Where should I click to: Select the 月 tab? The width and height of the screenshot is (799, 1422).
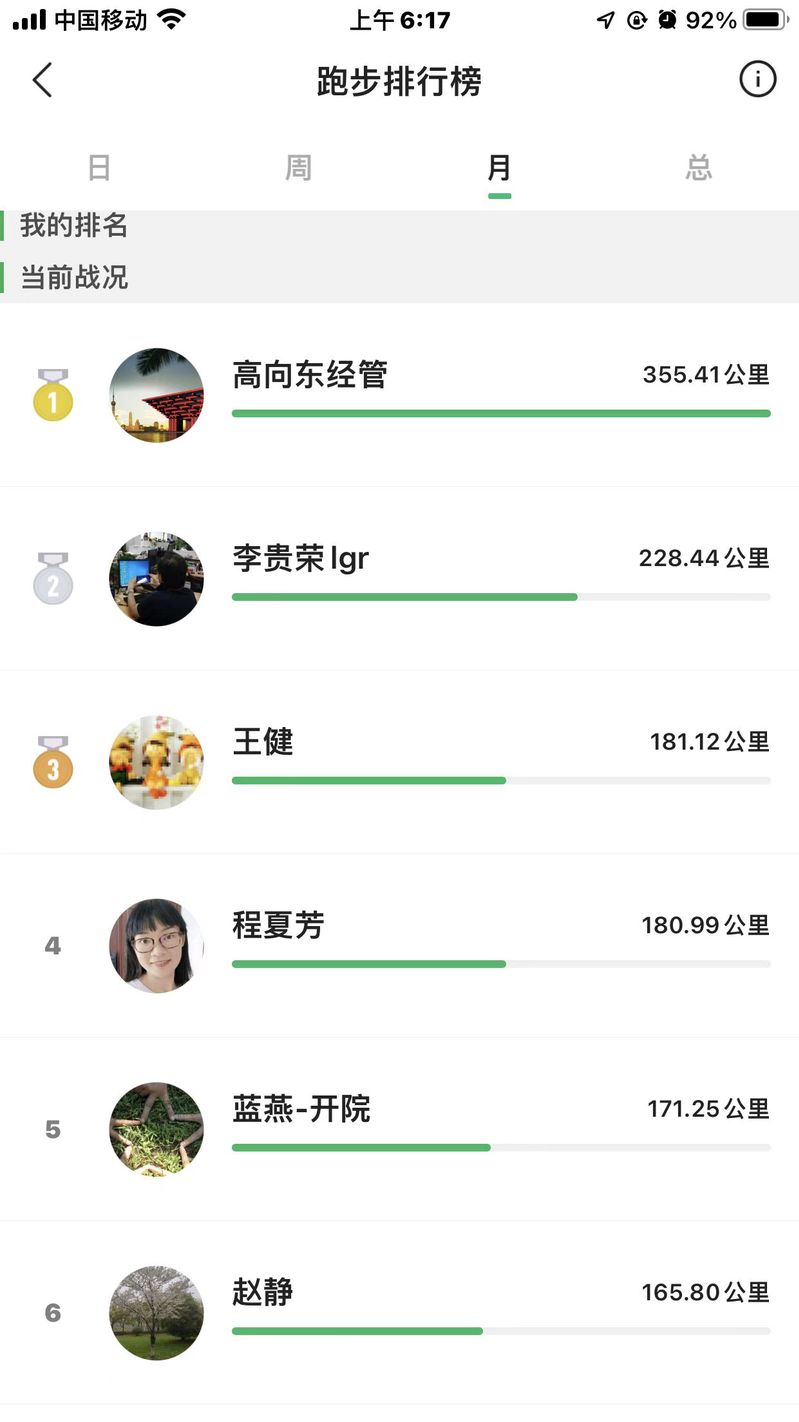pos(499,167)
